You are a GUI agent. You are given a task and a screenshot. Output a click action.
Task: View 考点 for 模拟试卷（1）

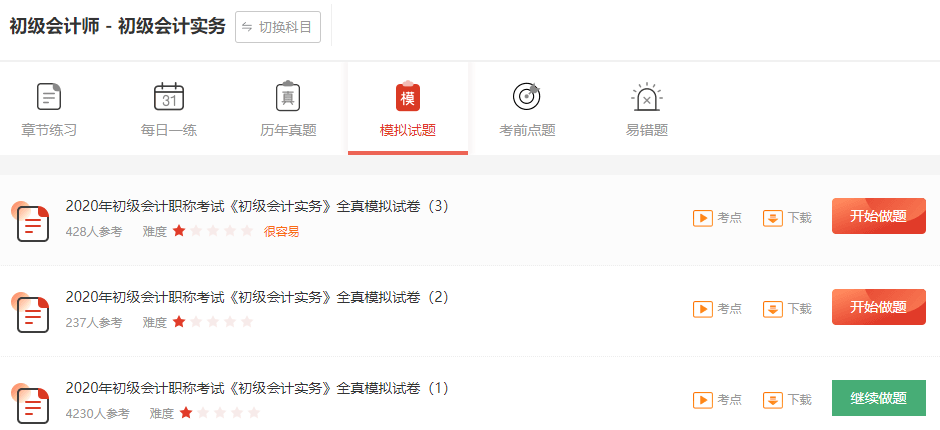(x=718, y=399)
